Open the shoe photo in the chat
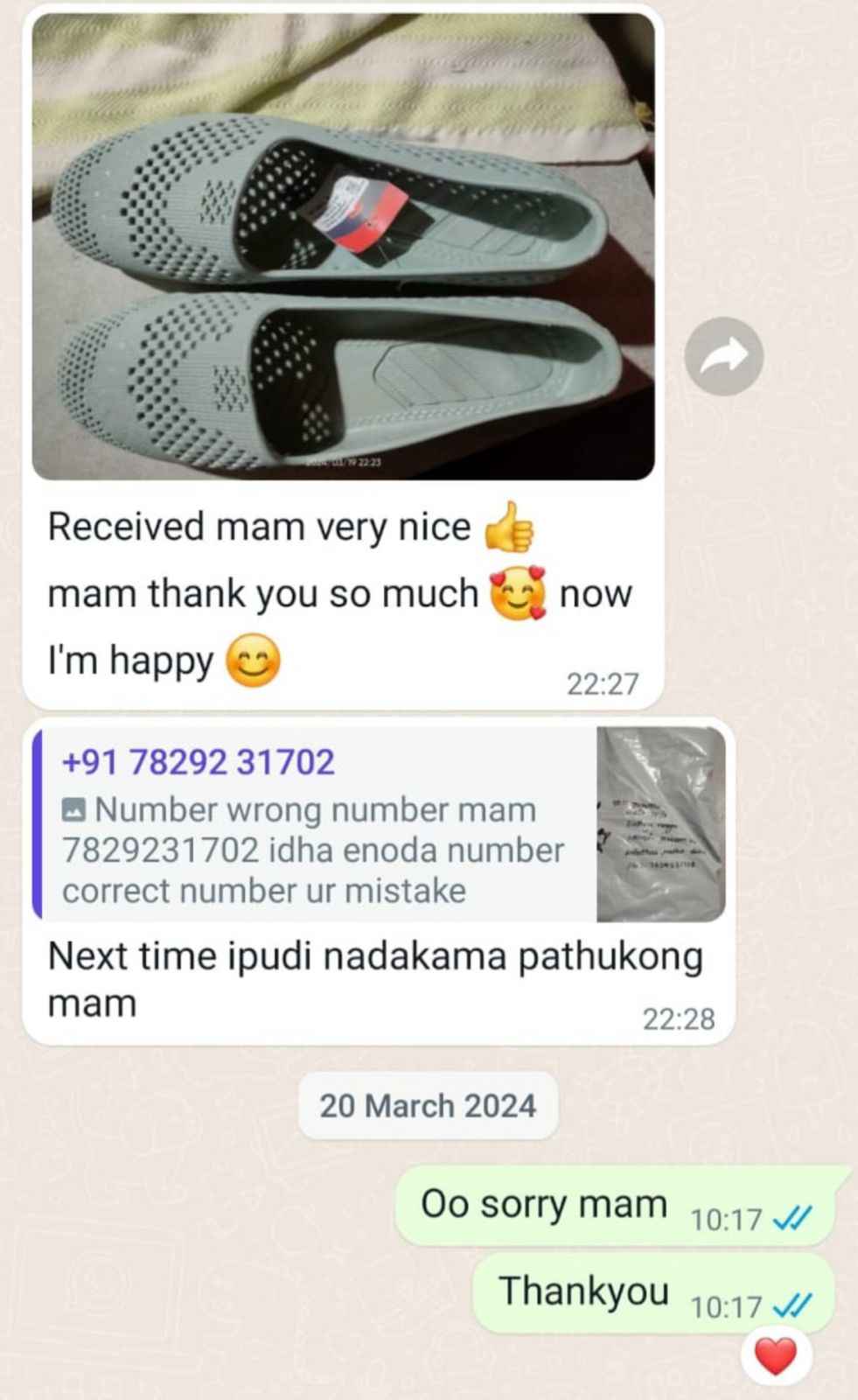 (x=343, y=246)
